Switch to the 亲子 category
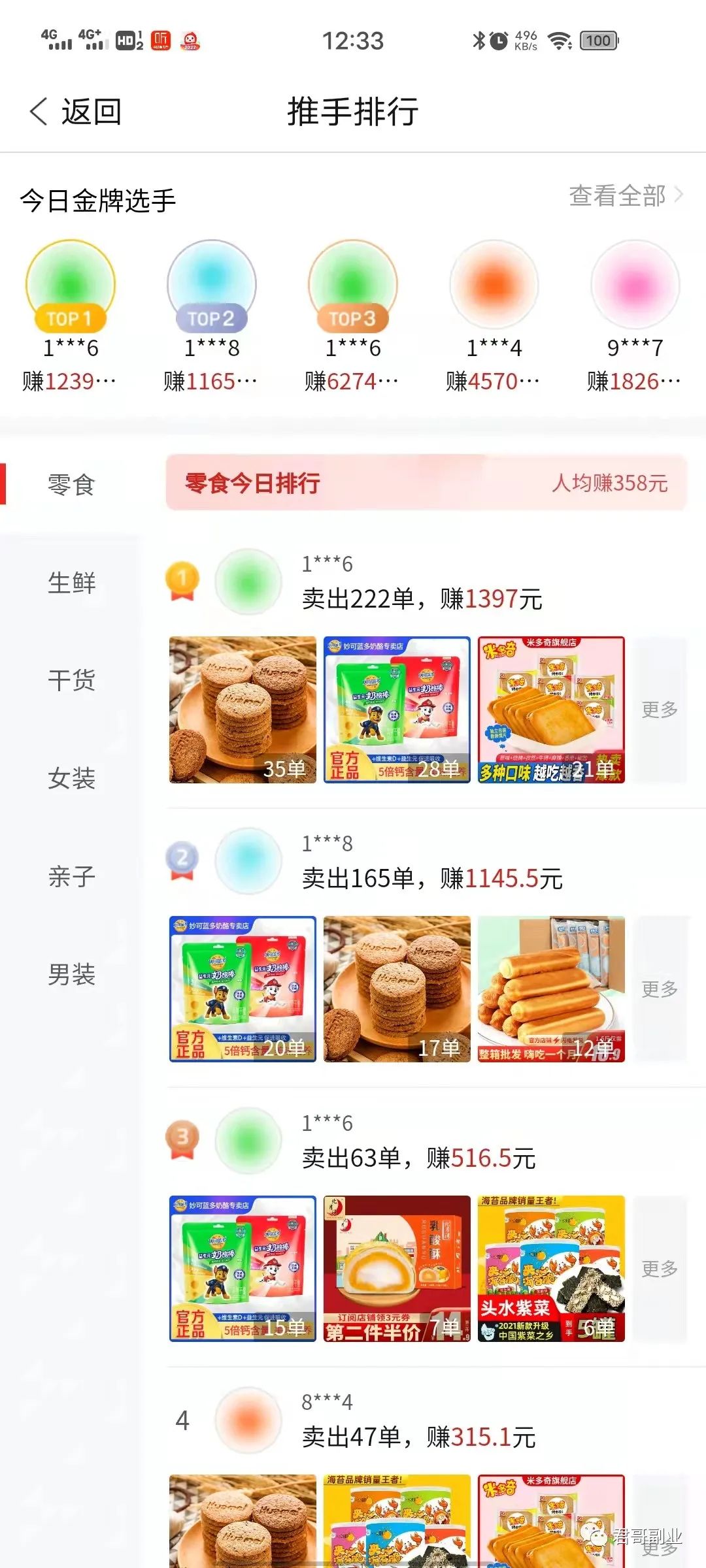Viewport: 706px width, 1568px height. click(x=71, y=877)
